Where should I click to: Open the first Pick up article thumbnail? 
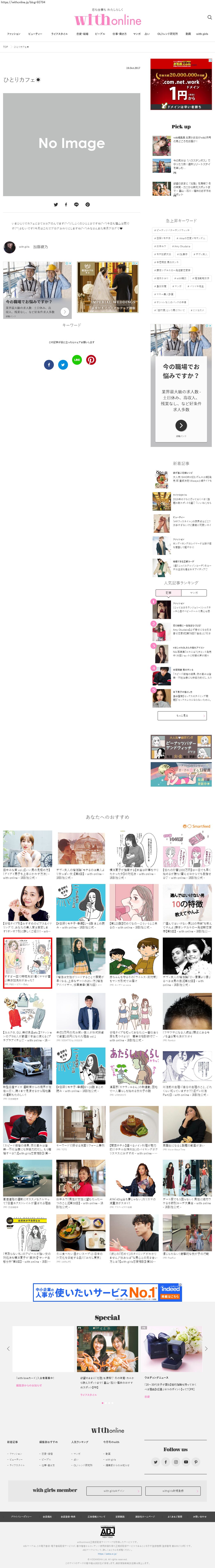pyautogui.click(x=161, y=145)
